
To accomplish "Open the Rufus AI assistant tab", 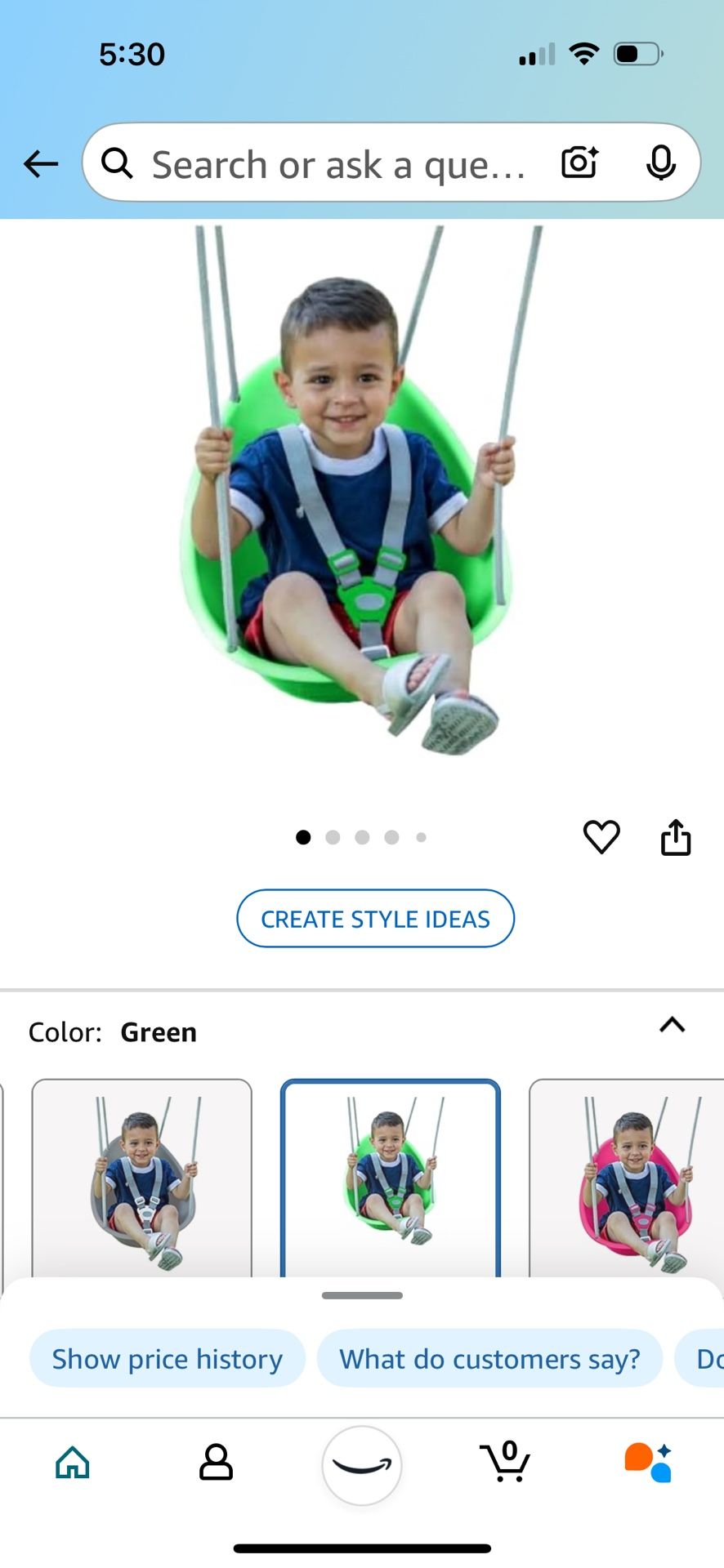I will coord(649,1463).
